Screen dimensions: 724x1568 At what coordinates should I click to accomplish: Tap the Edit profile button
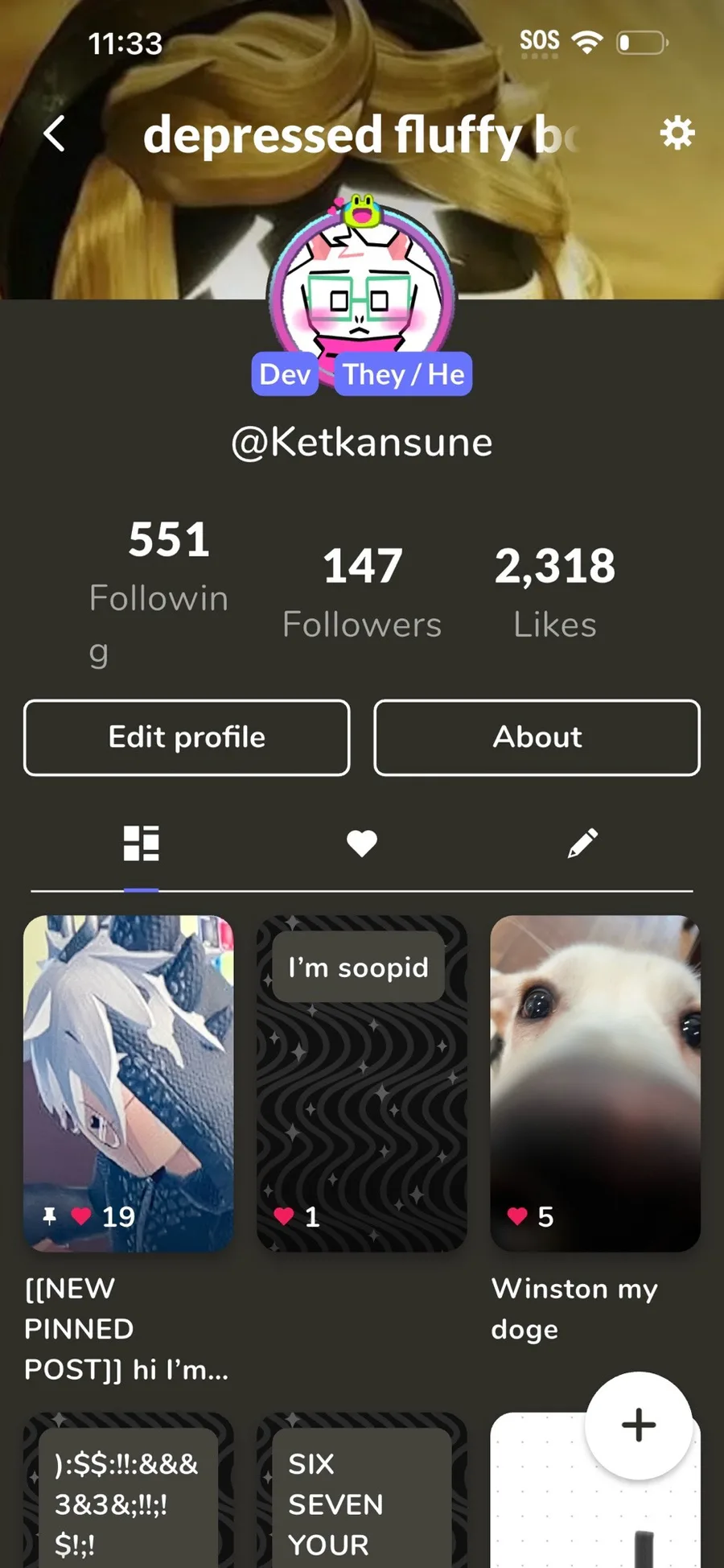tap(187, 737)
